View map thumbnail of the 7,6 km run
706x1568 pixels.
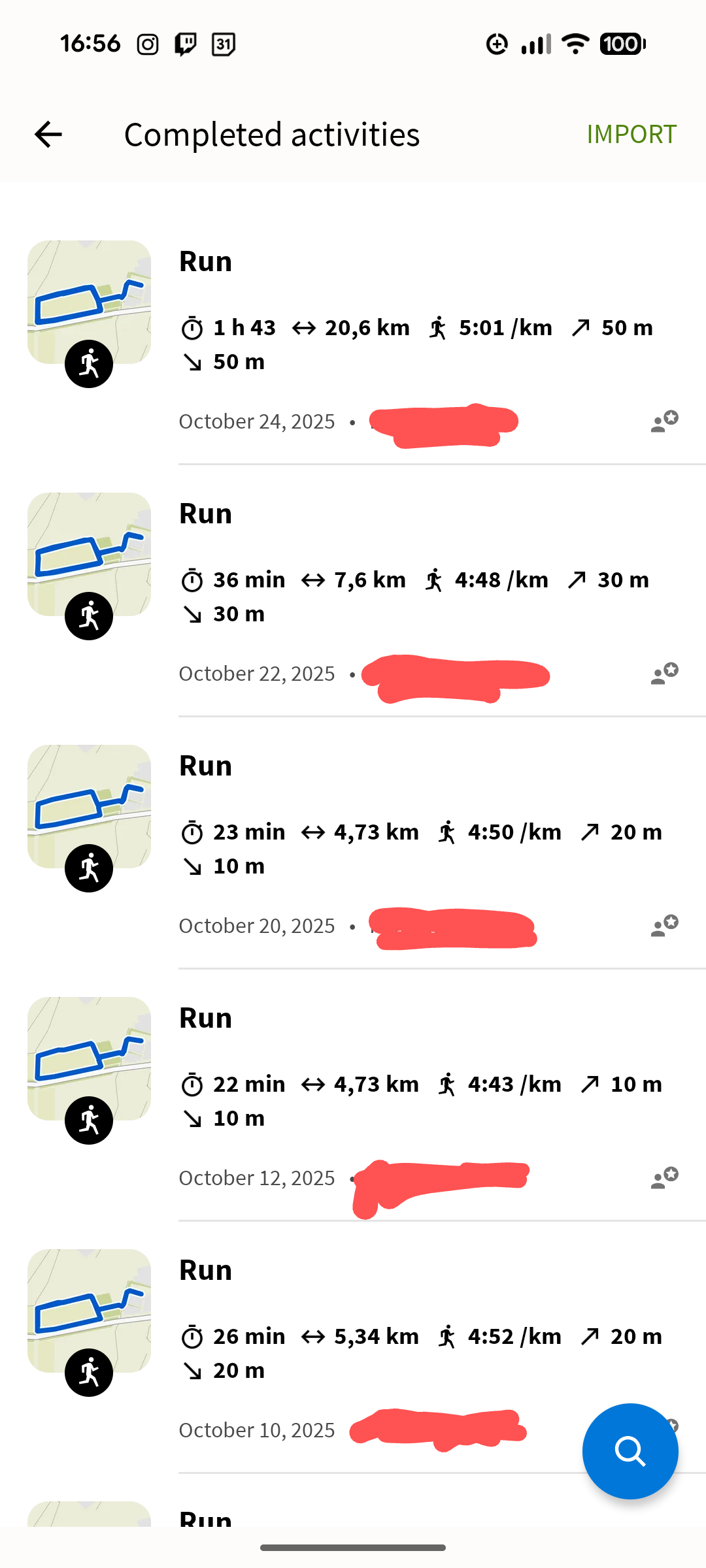click(89, 554)
